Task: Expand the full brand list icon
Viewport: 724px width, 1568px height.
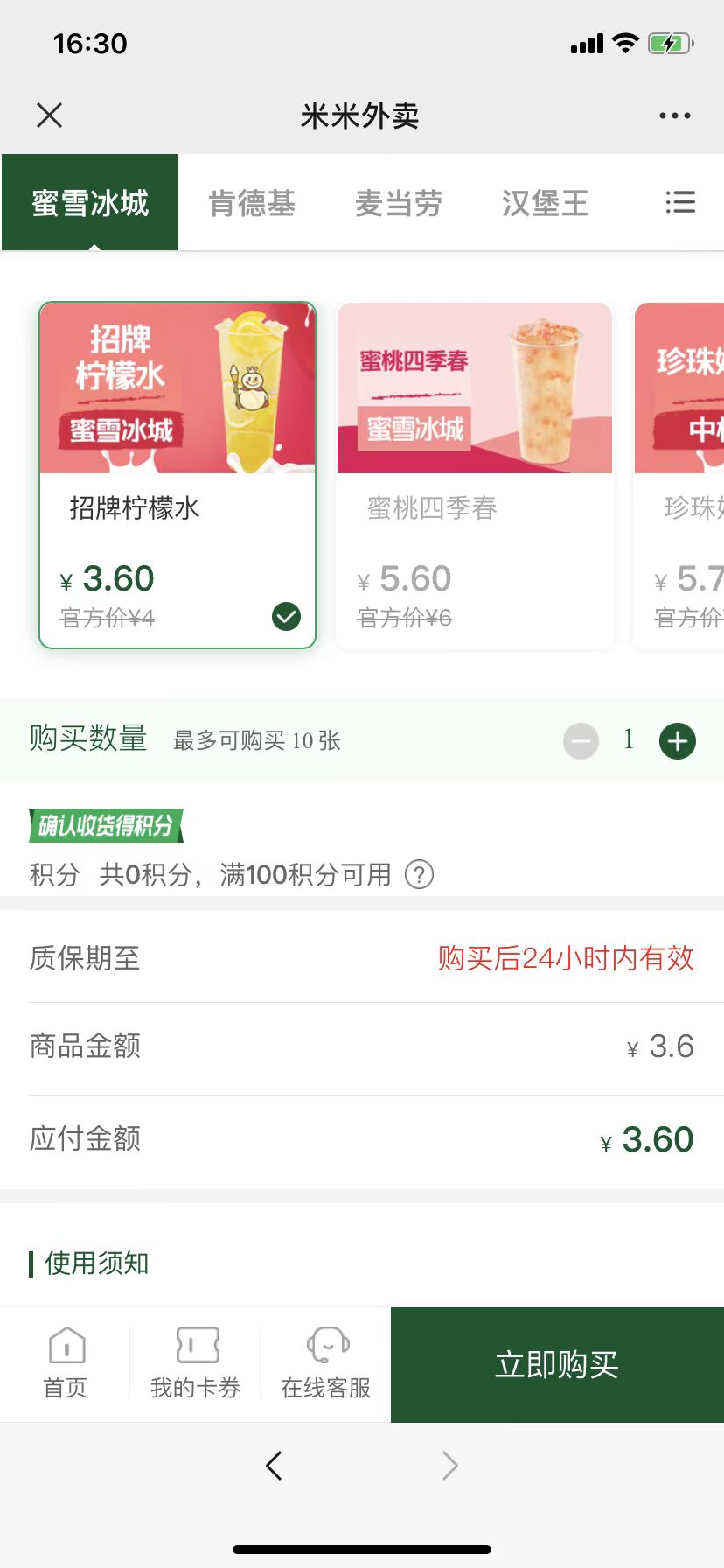Action: 680,203
